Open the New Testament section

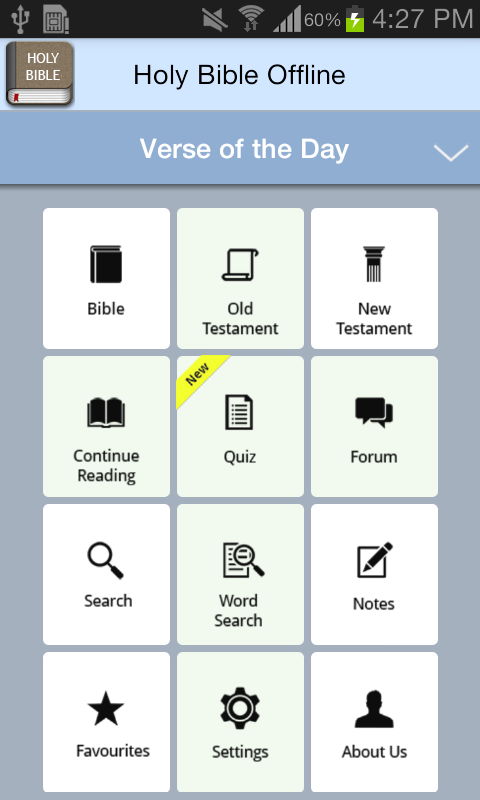[x=374, y=278]
